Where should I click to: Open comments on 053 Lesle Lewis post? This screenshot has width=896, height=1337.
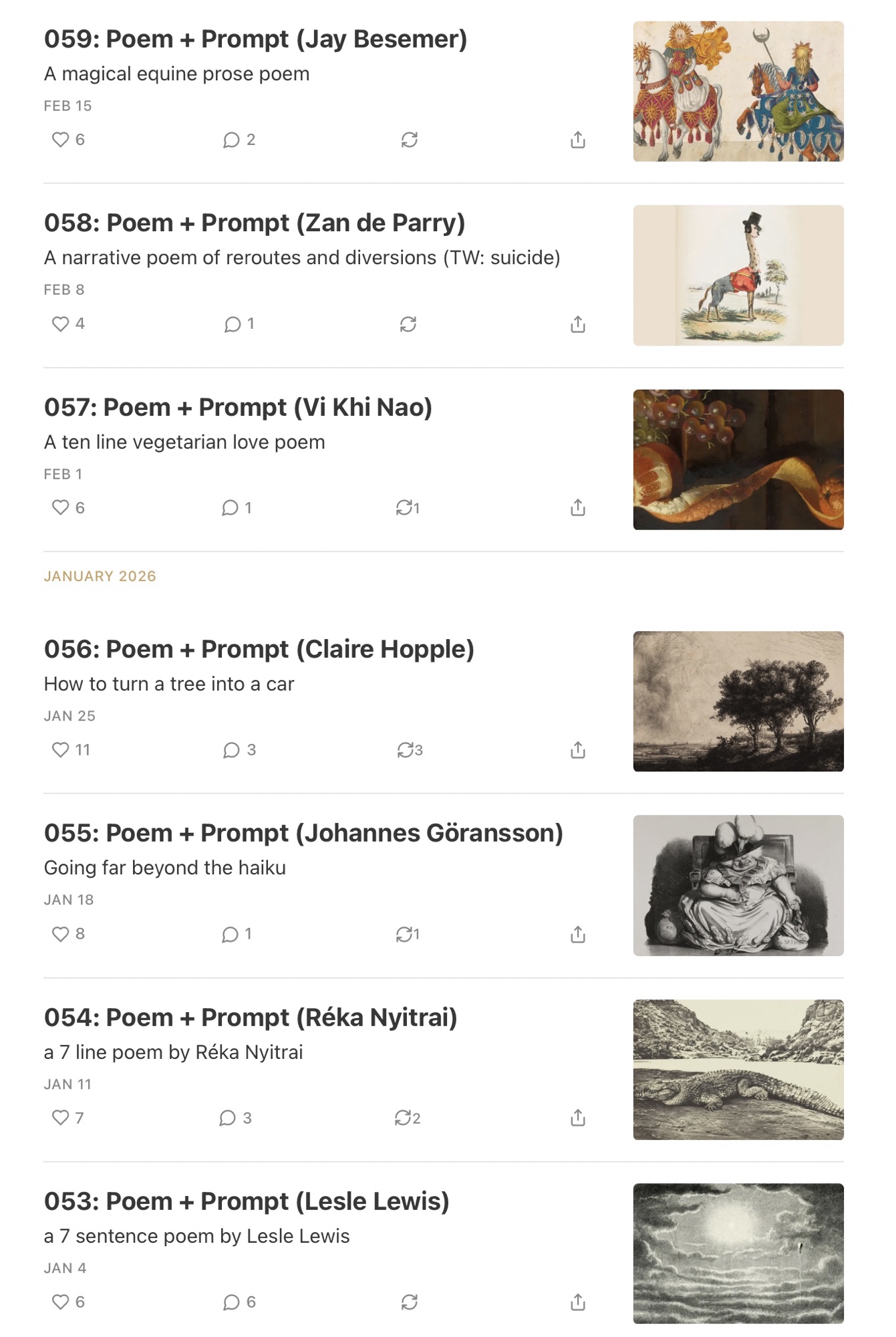(x=232, y=1302)
